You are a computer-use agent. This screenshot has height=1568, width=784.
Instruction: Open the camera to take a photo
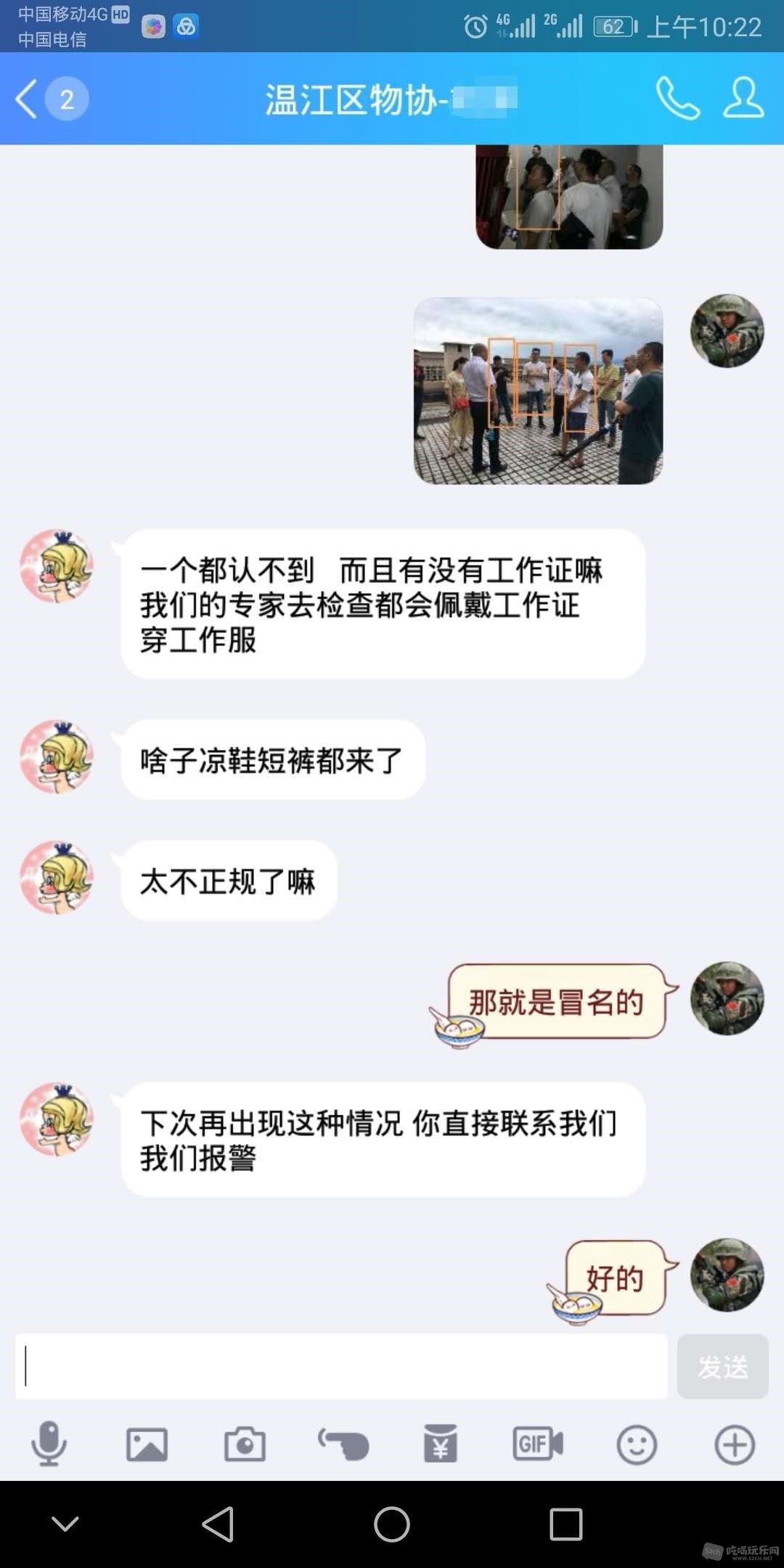tap(245, 1444)
